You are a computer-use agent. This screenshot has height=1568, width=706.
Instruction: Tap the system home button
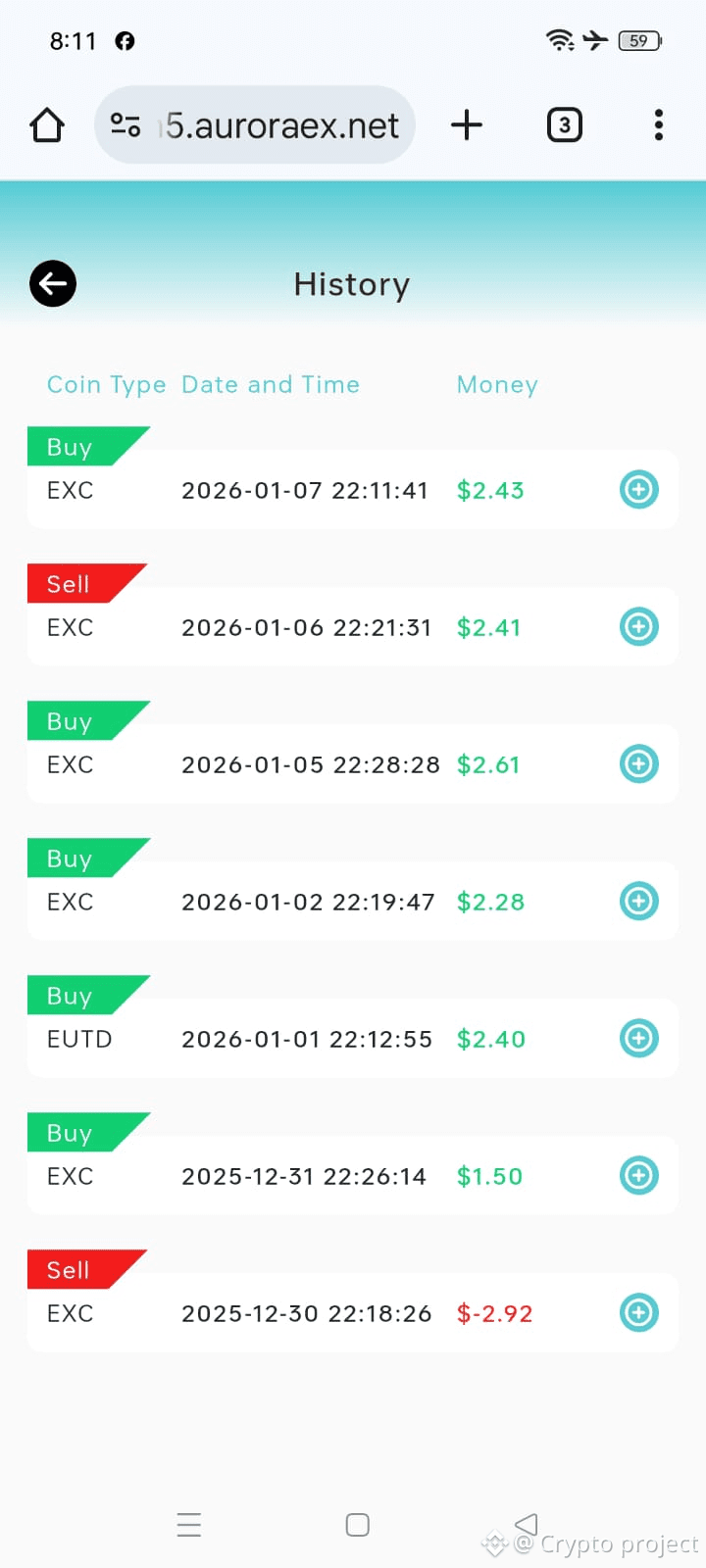(358, 1525)
